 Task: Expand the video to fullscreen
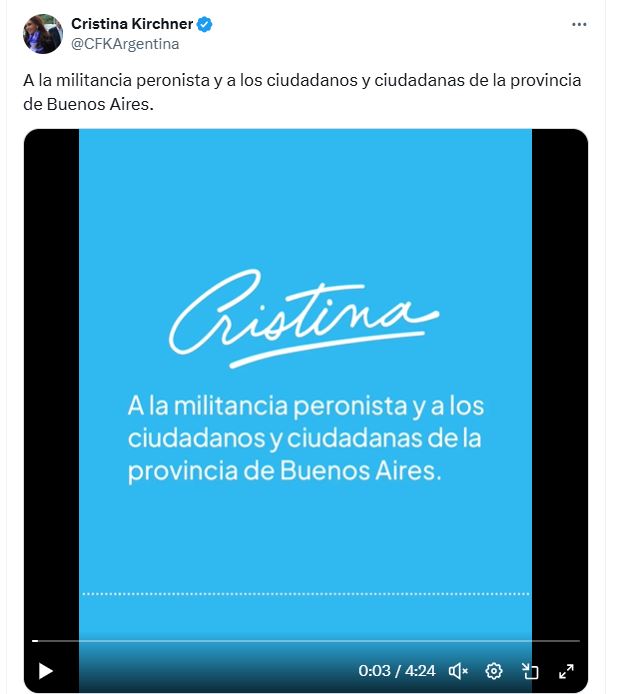(x=565, y=671)
